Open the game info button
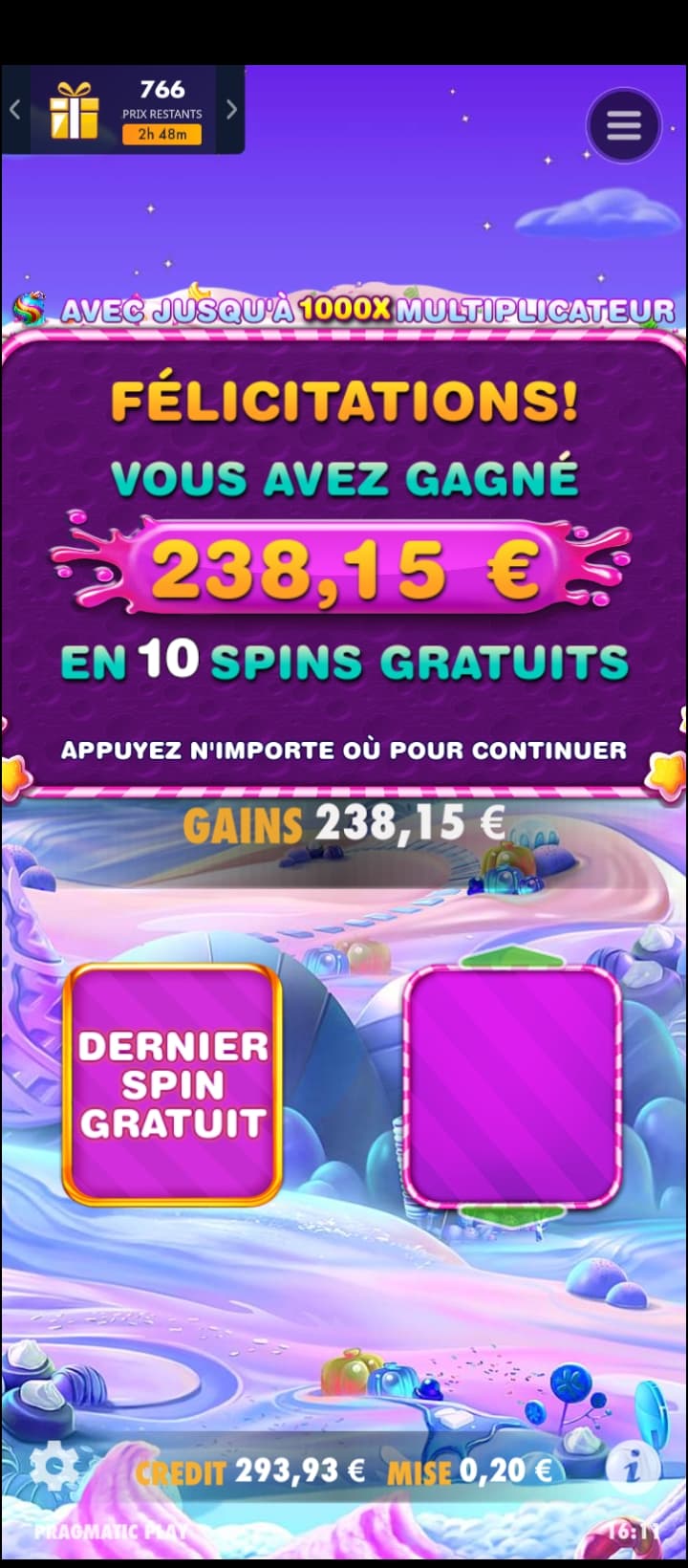 (633, 1467)
